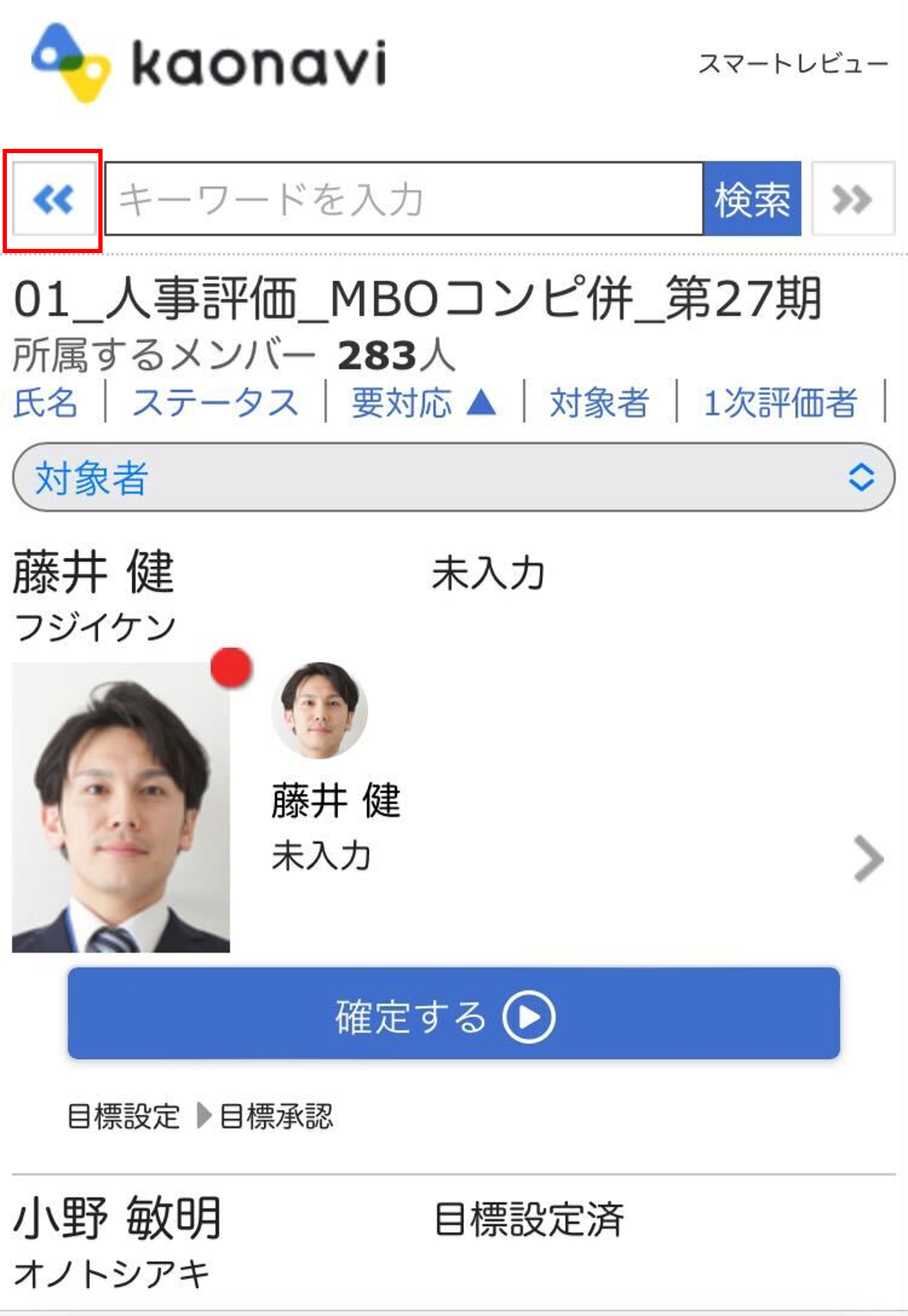Sort the list by 1次評価者

click(780, 403)
